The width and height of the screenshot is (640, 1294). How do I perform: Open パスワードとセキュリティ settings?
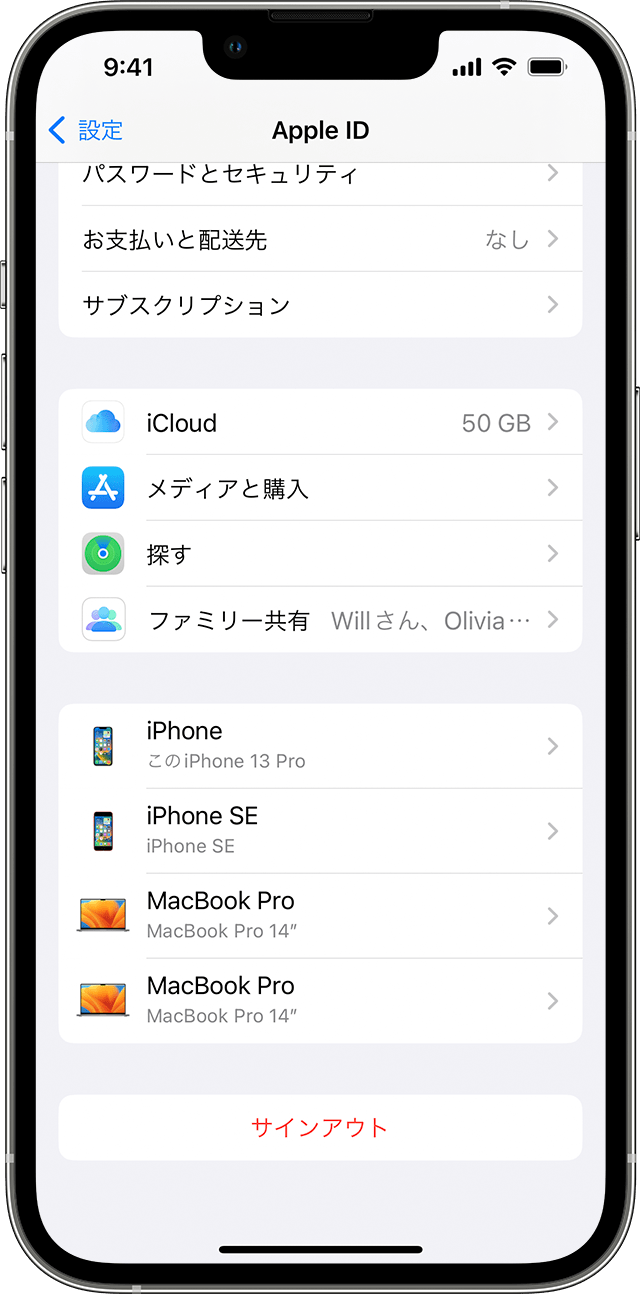(320, 178)
